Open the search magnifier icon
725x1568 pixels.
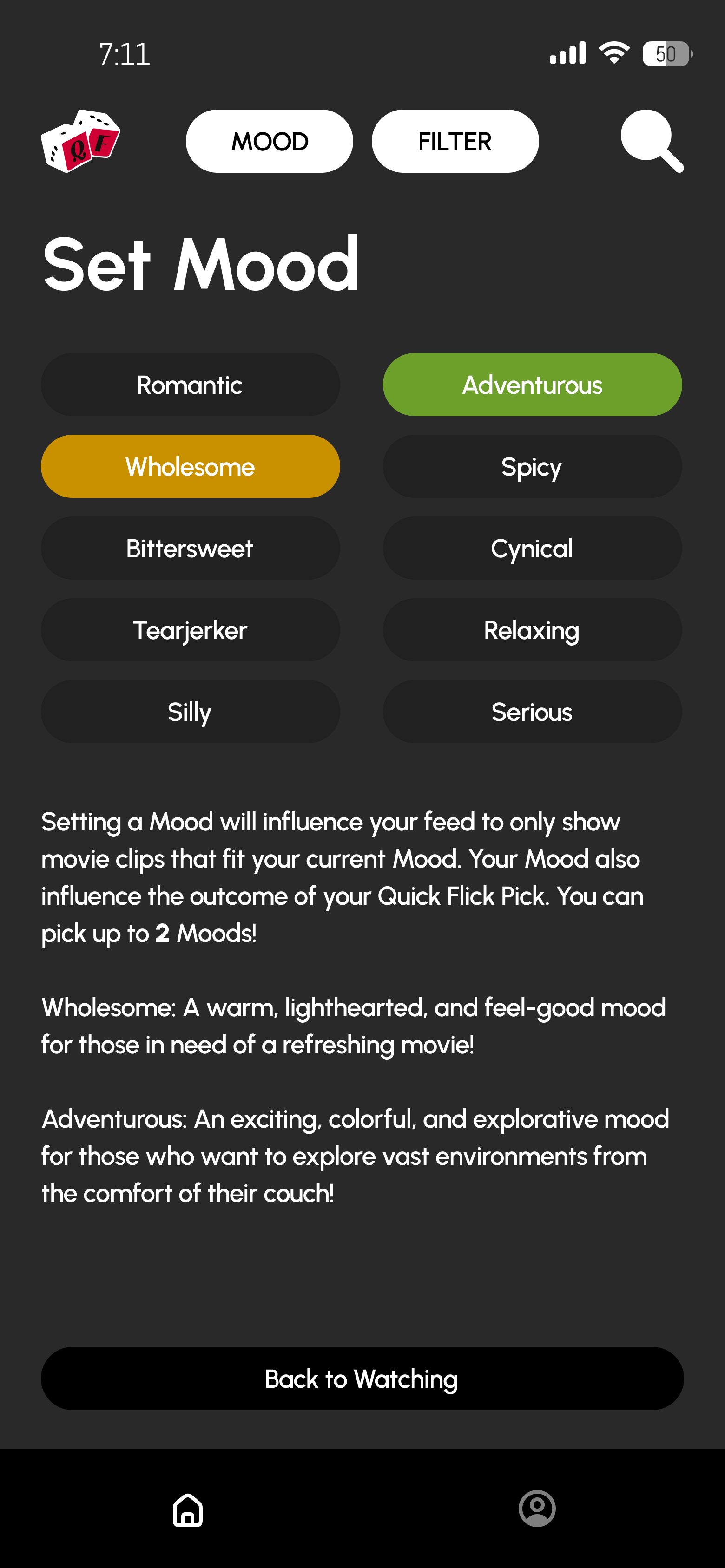(652, 141)
